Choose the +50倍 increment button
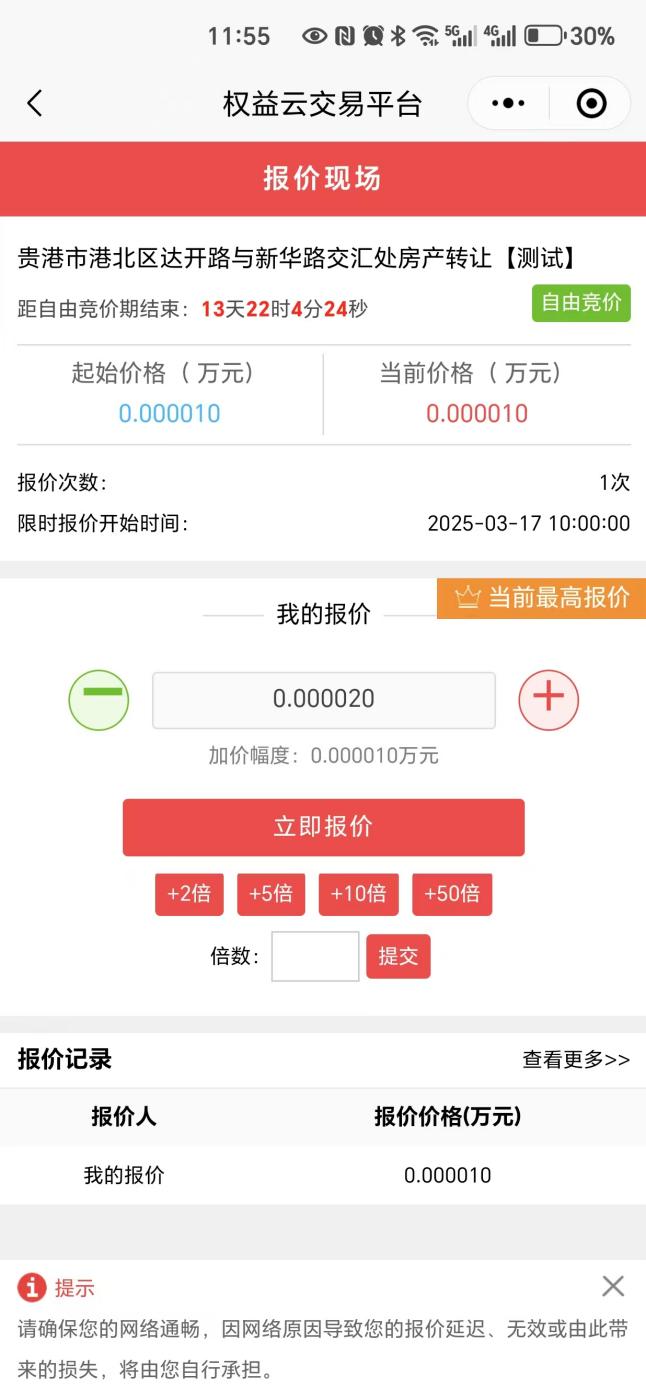This screenshot has width=646, height=1399. pos(452,894)
